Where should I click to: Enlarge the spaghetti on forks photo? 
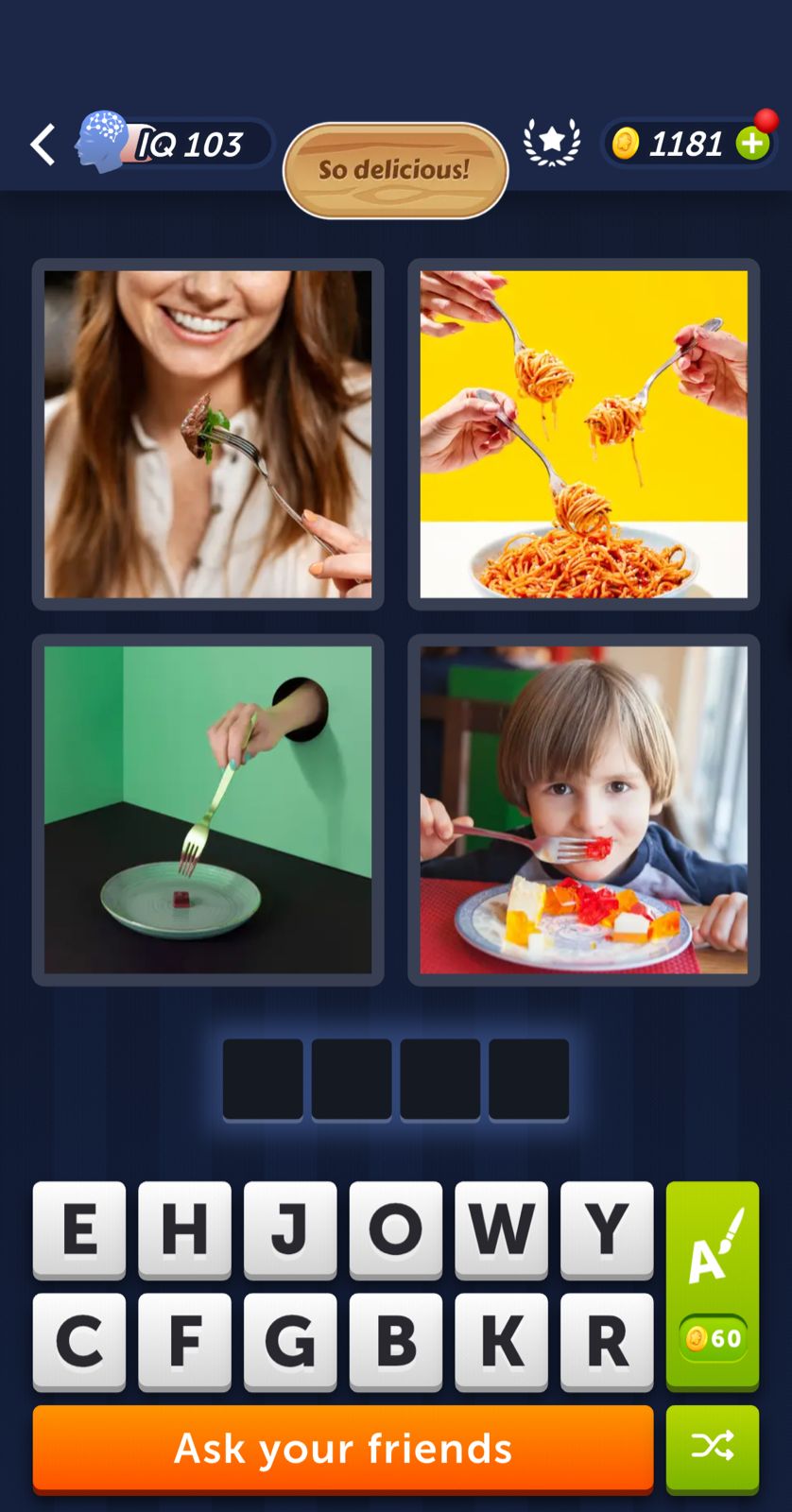tap(583, 434)
